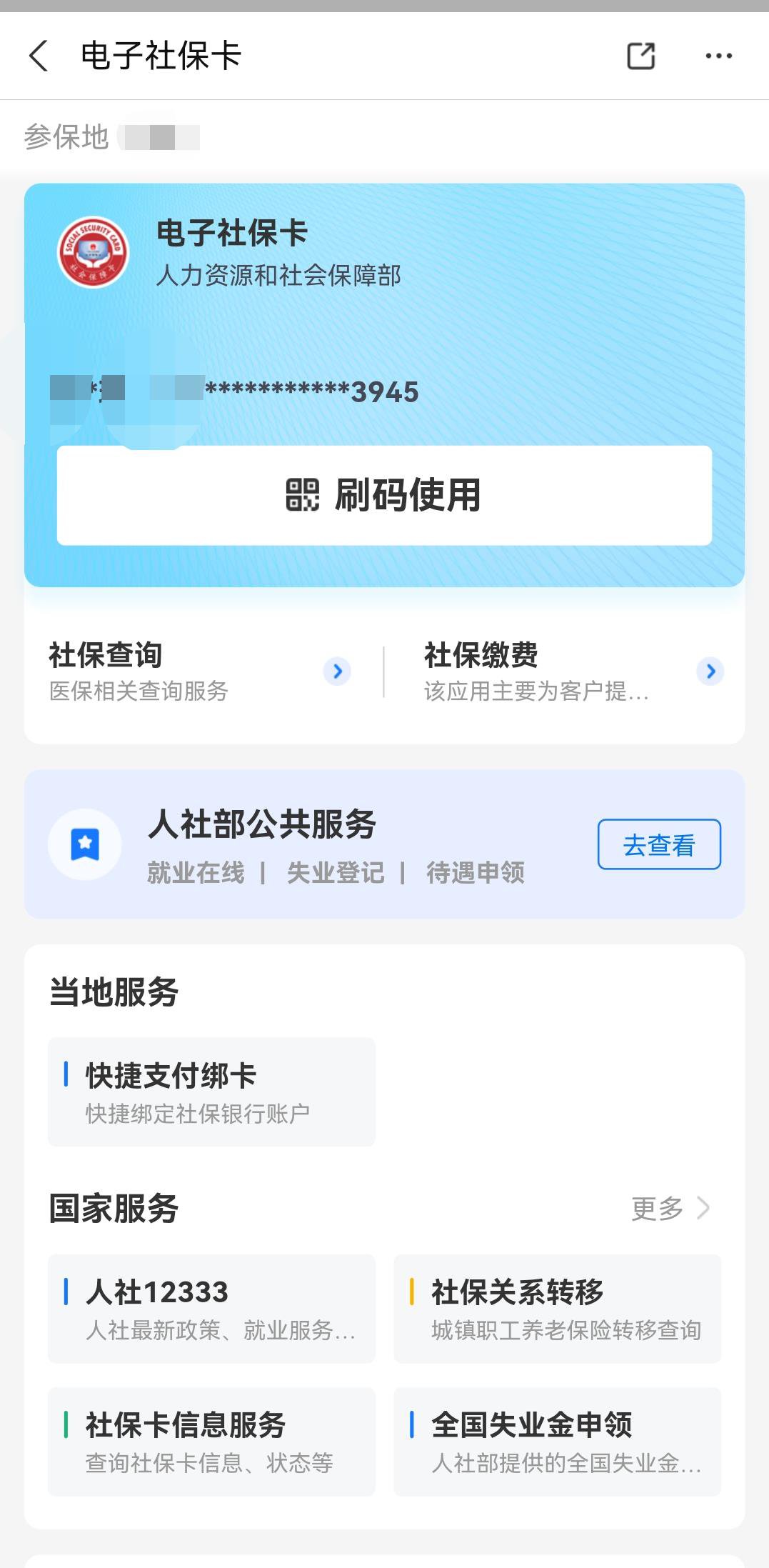769x1568 pixels.
Task: Go back from 电子社保卡 page
Action: pyautogui.click(x=39, y=56)
